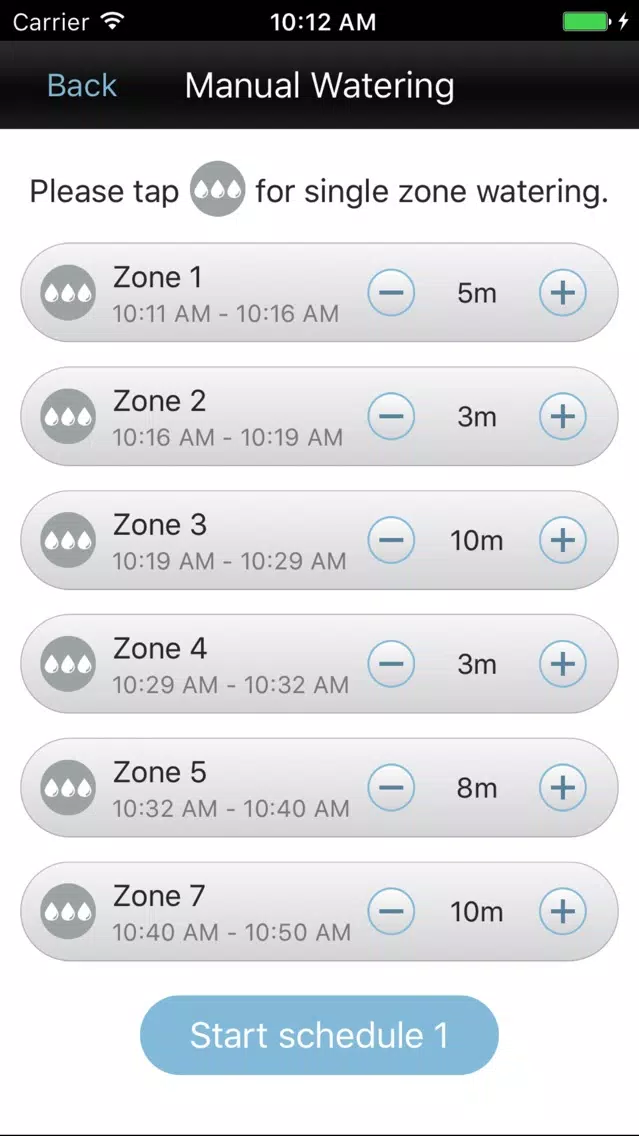Image resolution: width=639 pixels, height=1136 pixels.
Task: Lower Zone 3 duration from 10m
Action: coord(391,540)
